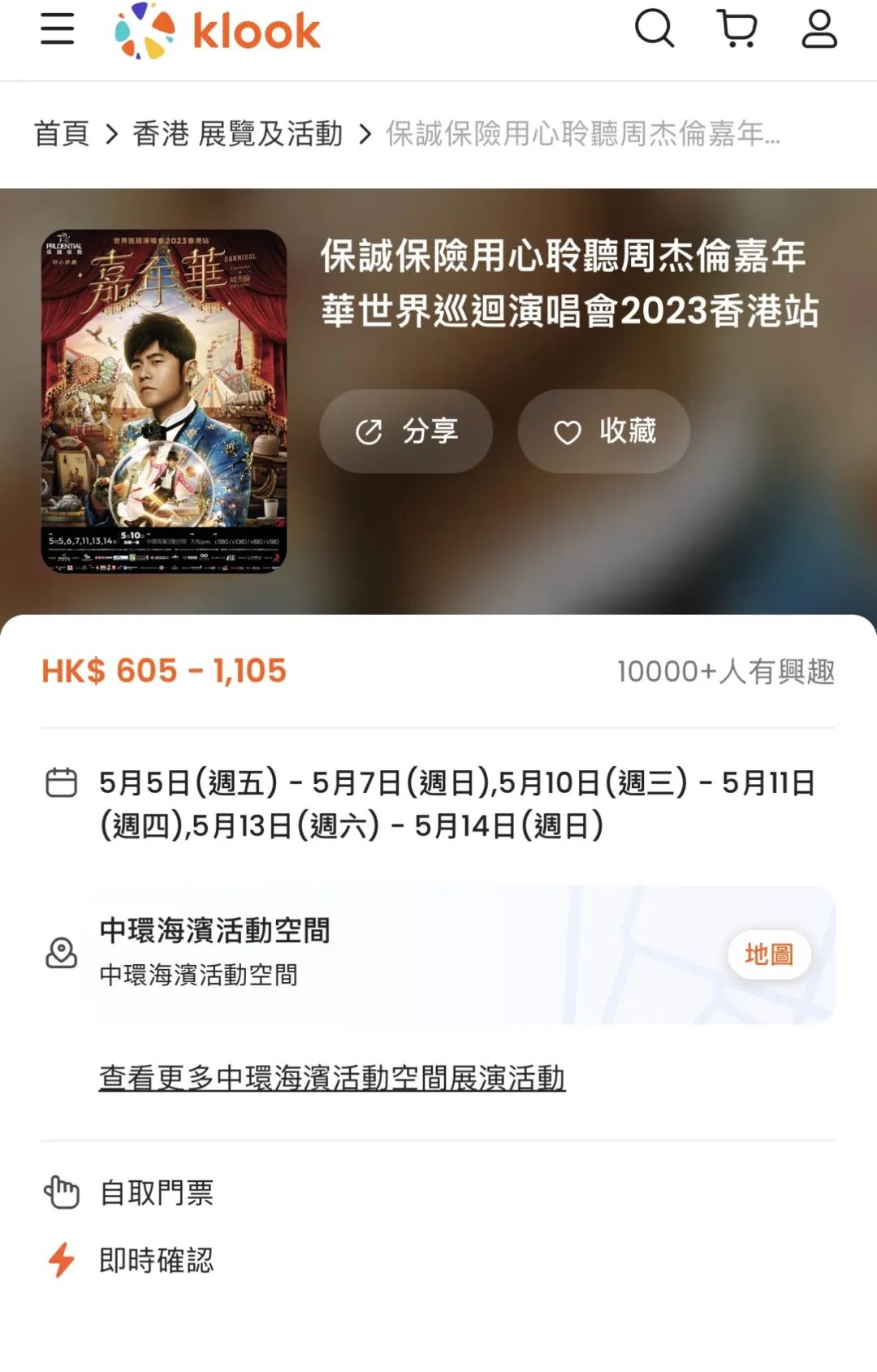Screen dimensions: 877x1372
Task: Share the concert using 分享
Action: [x=406, y=431]
